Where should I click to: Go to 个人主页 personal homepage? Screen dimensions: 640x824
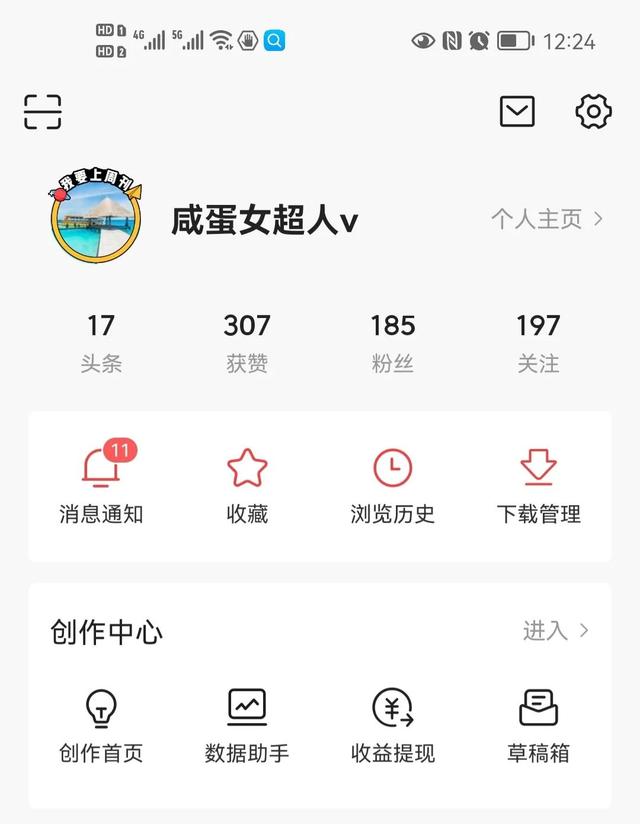[546, 219]
